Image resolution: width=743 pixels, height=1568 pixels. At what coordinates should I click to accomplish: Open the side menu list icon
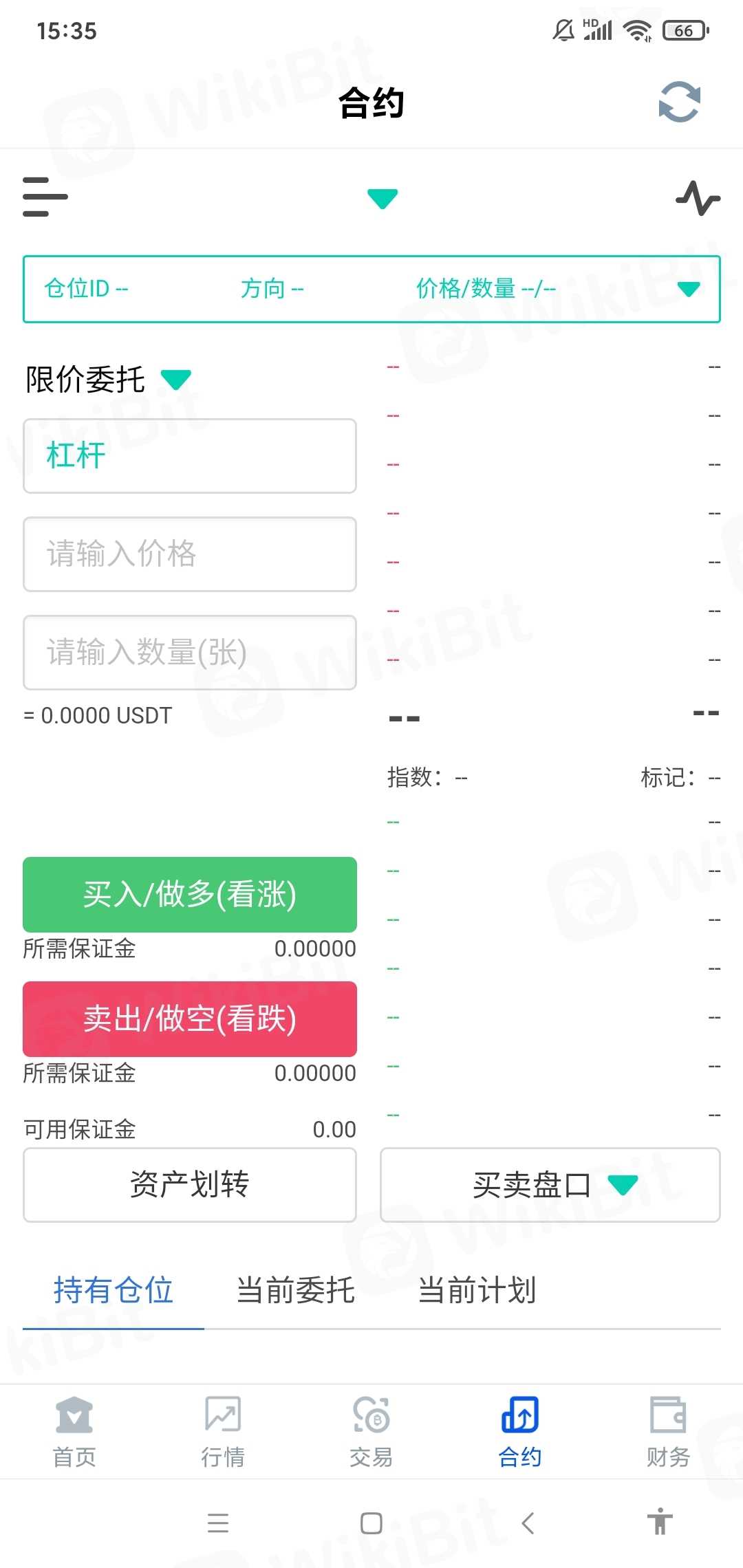coord(45,197)
